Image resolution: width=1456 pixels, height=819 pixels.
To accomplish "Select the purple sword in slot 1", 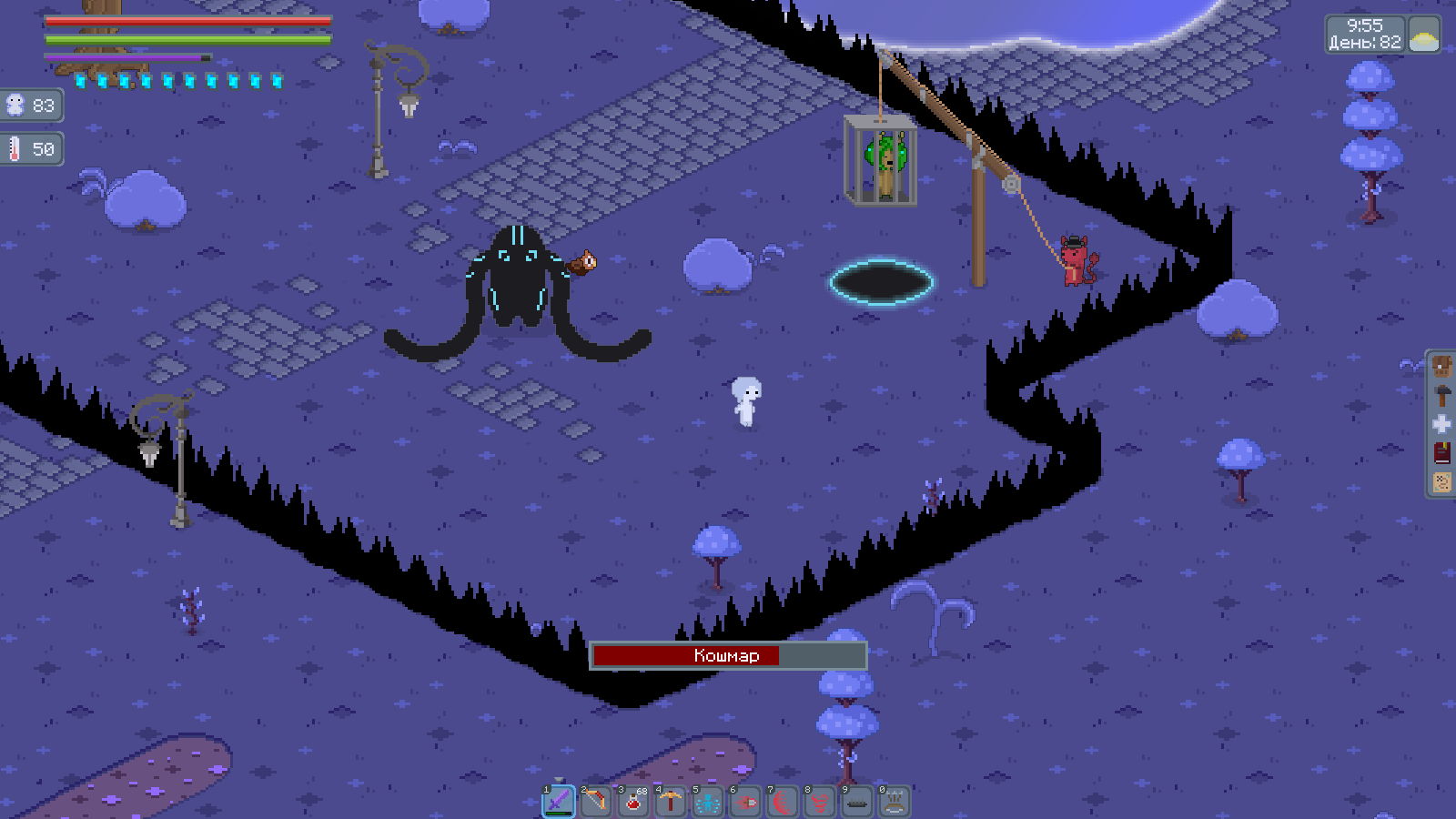I will point(559,802).
